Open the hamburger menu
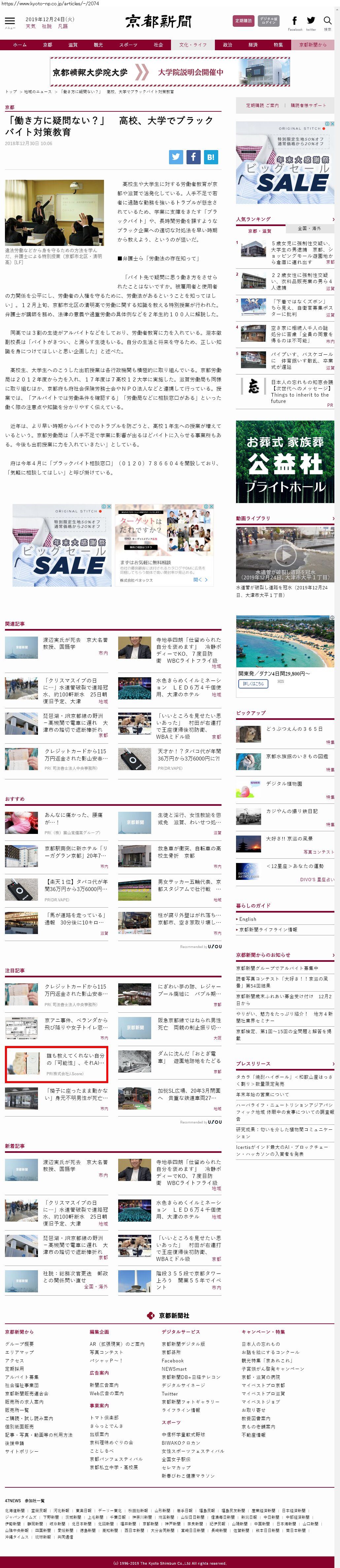The width and height of the screenshot is (340, 1568). 10,21
